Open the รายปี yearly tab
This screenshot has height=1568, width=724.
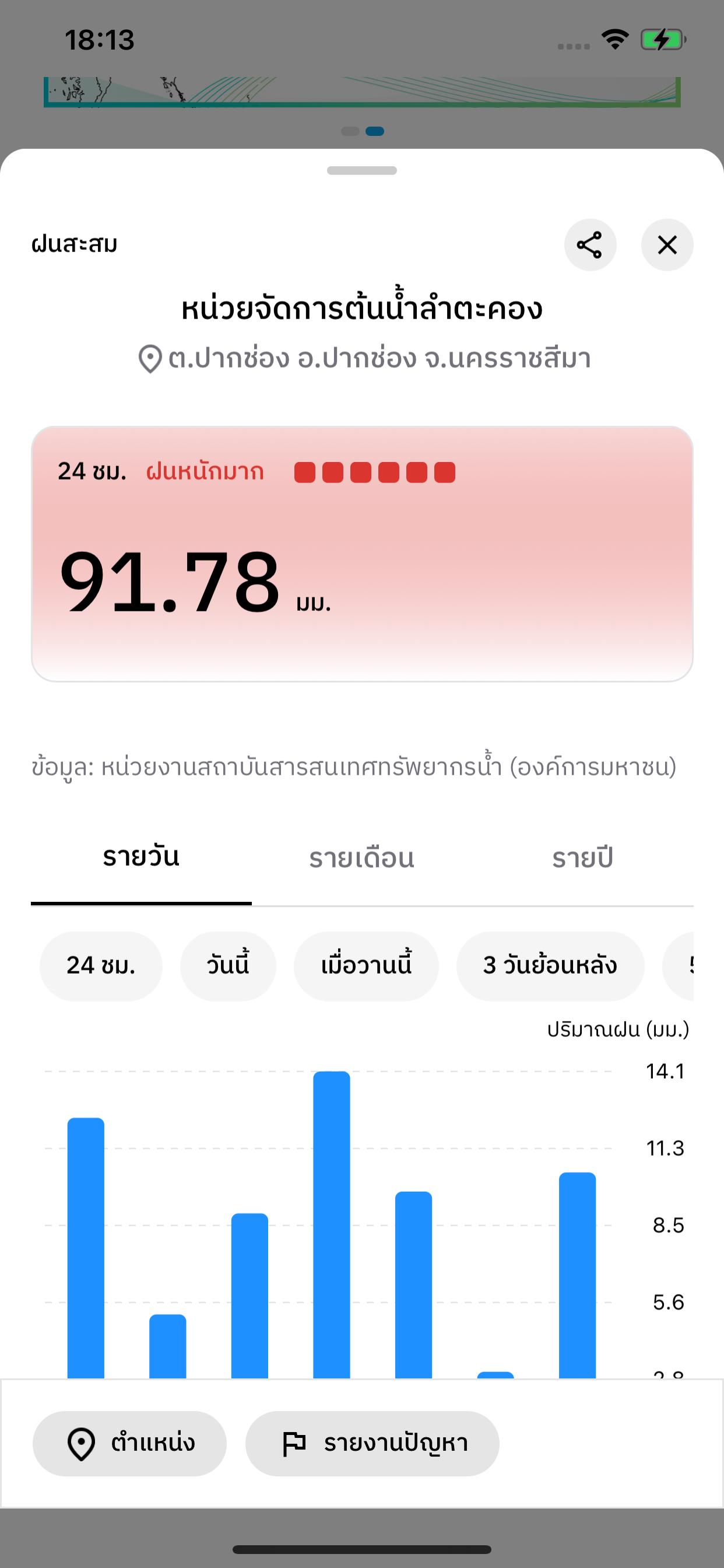tap(582, 857)
